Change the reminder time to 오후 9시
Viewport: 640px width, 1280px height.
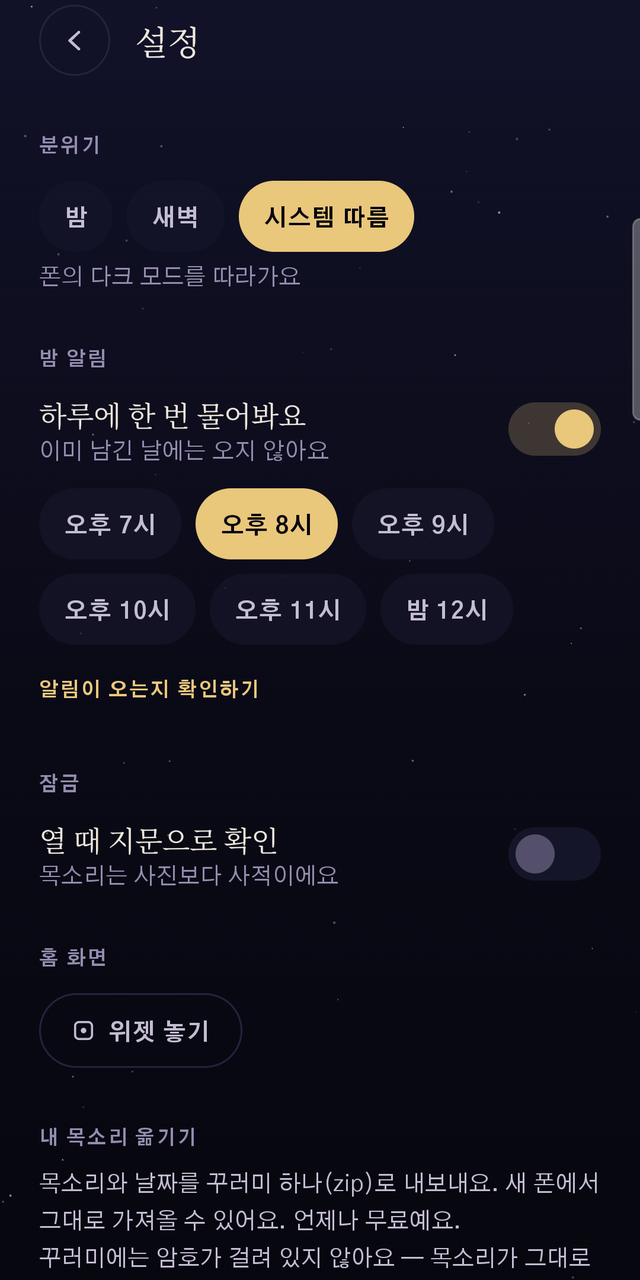(423, 524)
